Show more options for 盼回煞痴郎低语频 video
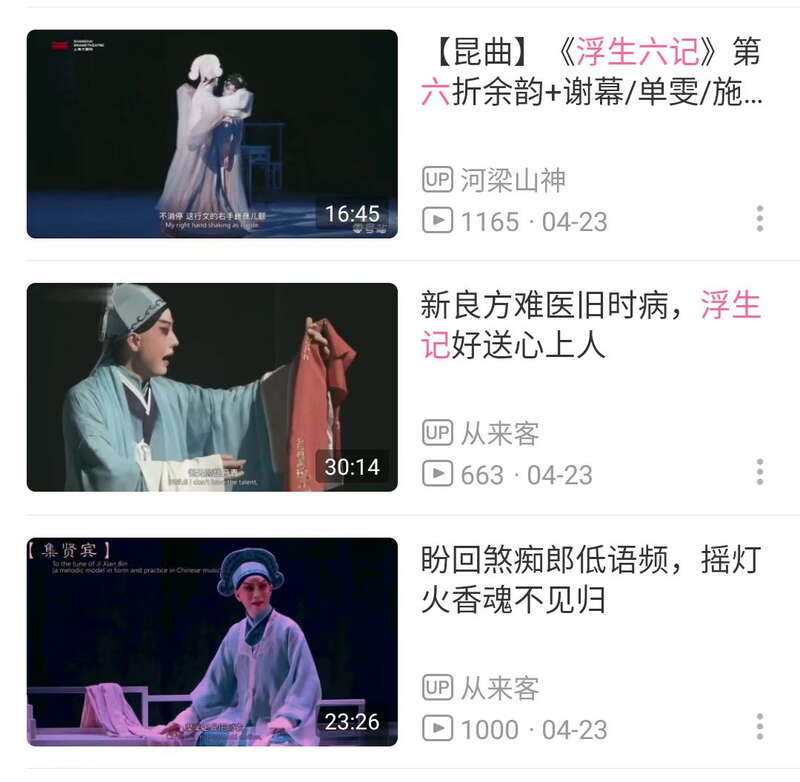The width and height of the screenshot is (800, 782). tap(760, 727)
